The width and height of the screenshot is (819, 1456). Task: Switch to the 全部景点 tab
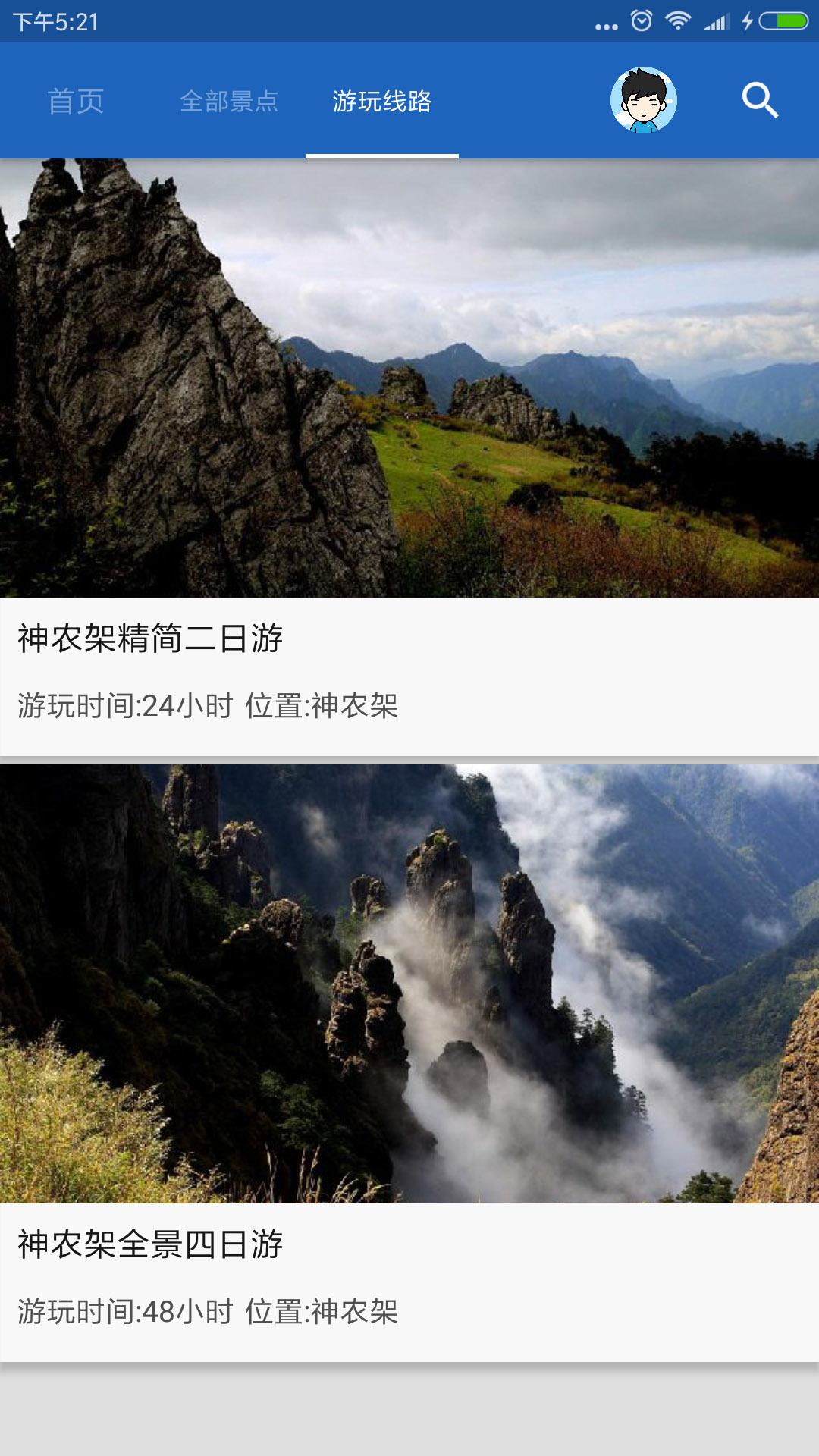click(x=229, y=101)
